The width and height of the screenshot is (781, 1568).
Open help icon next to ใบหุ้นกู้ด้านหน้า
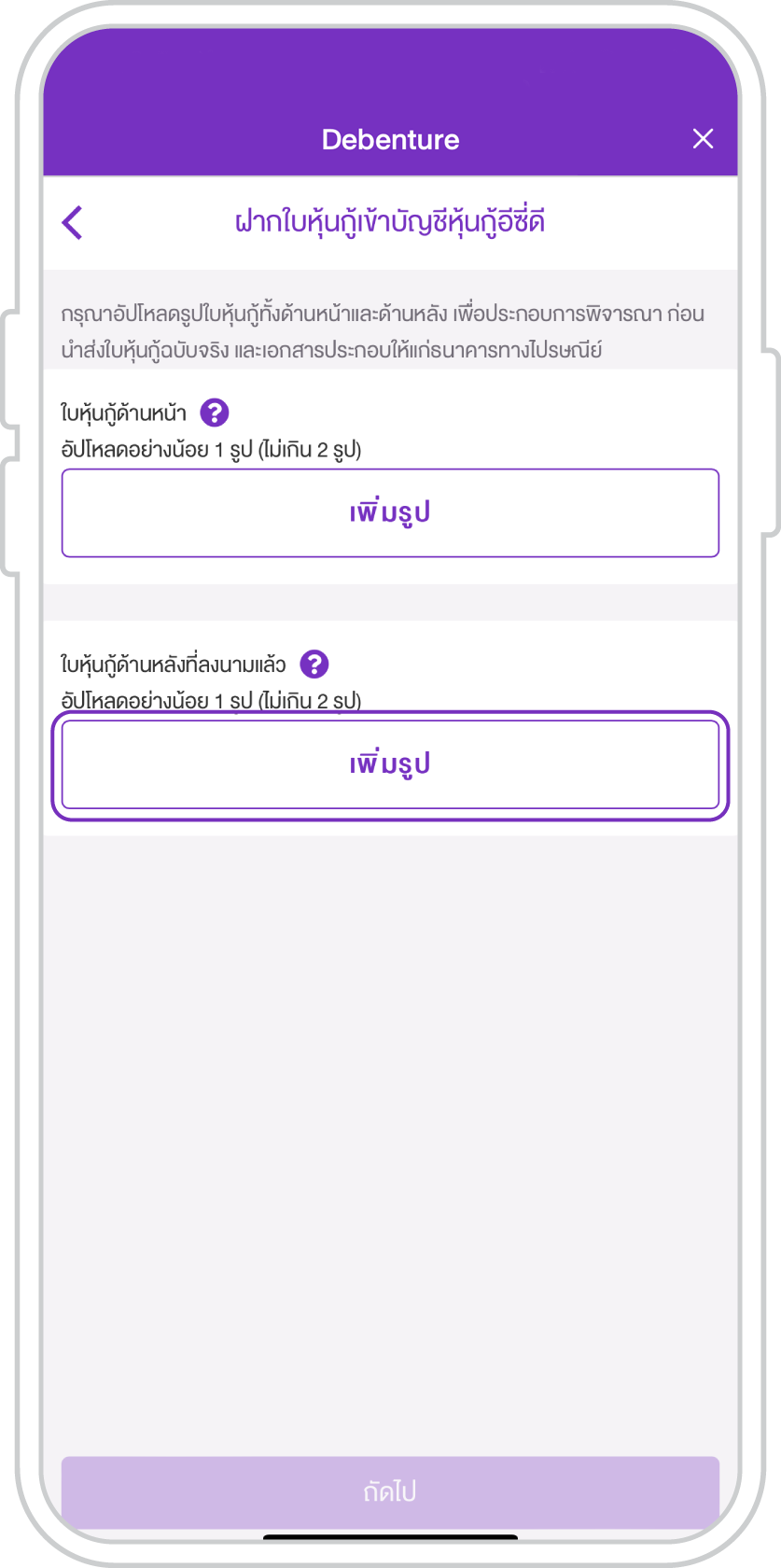215,413
